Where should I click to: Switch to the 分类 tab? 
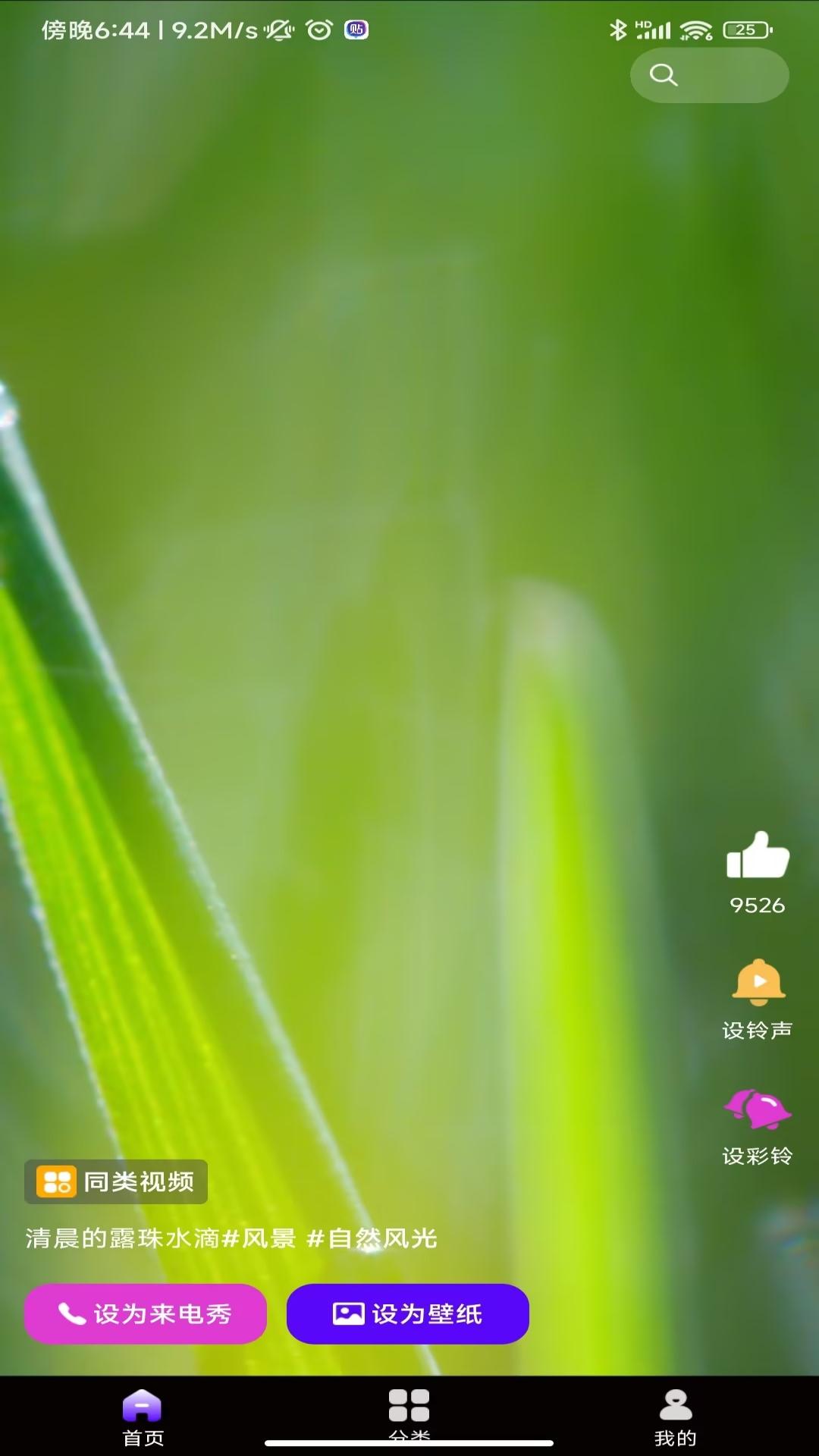point(409,1412)
